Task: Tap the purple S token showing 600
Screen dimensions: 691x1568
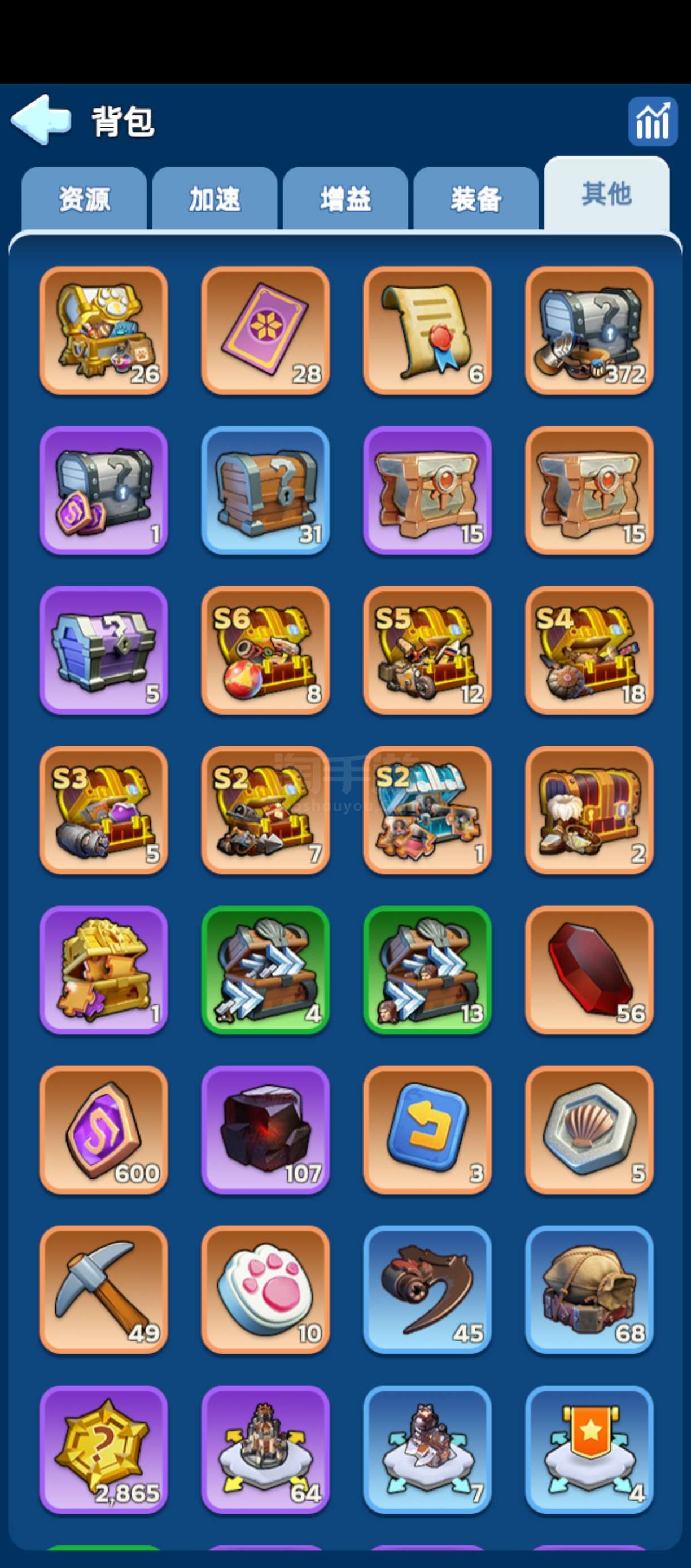Action: tap(103, 1129)
